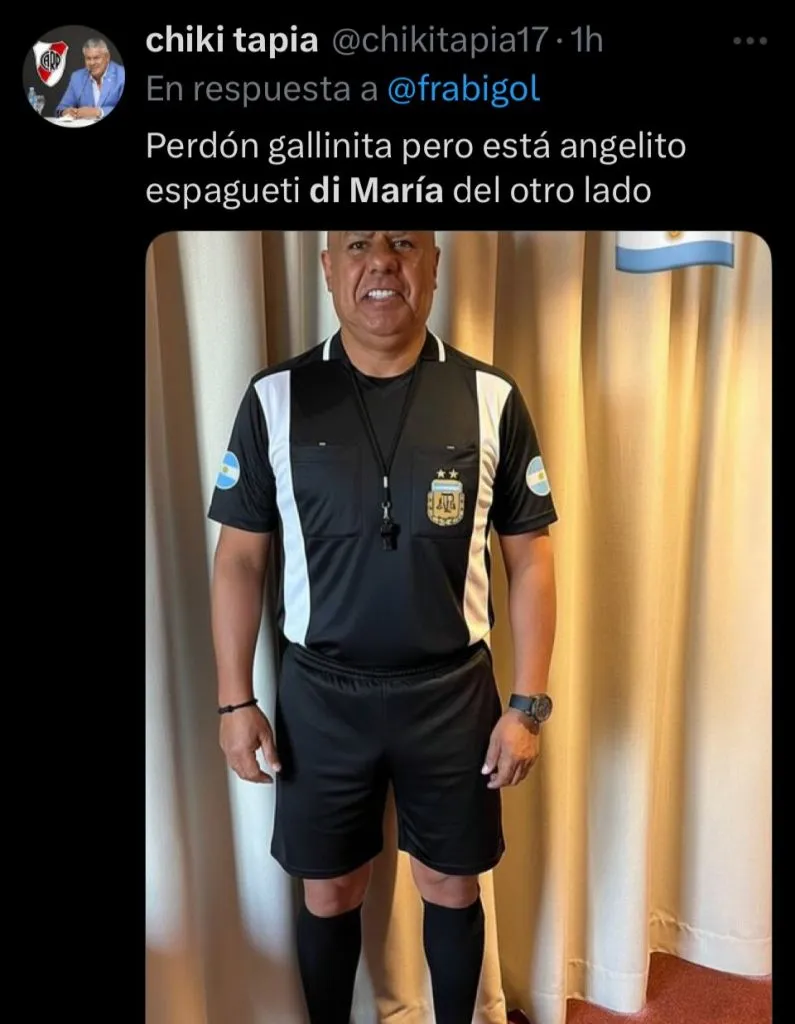Open the attached referee photo full screen
The image size is (795, 1024).
tap(458, 620)
